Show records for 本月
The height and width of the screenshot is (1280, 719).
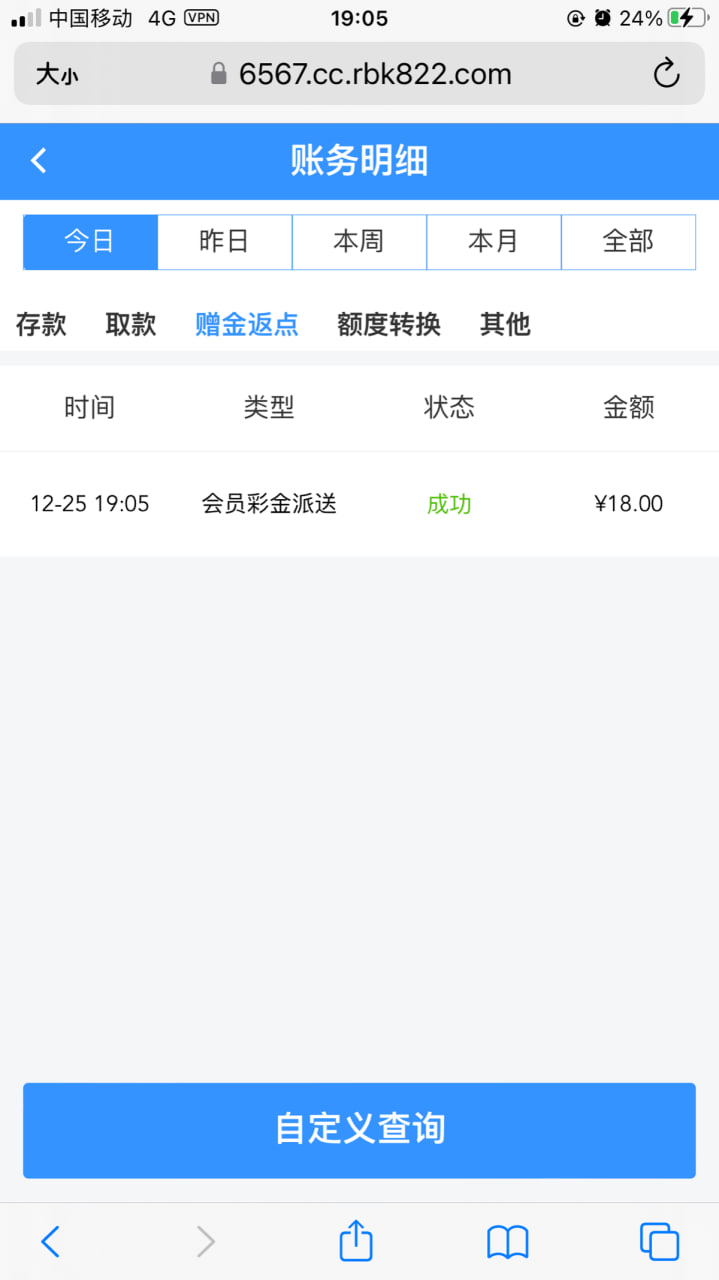493,242
